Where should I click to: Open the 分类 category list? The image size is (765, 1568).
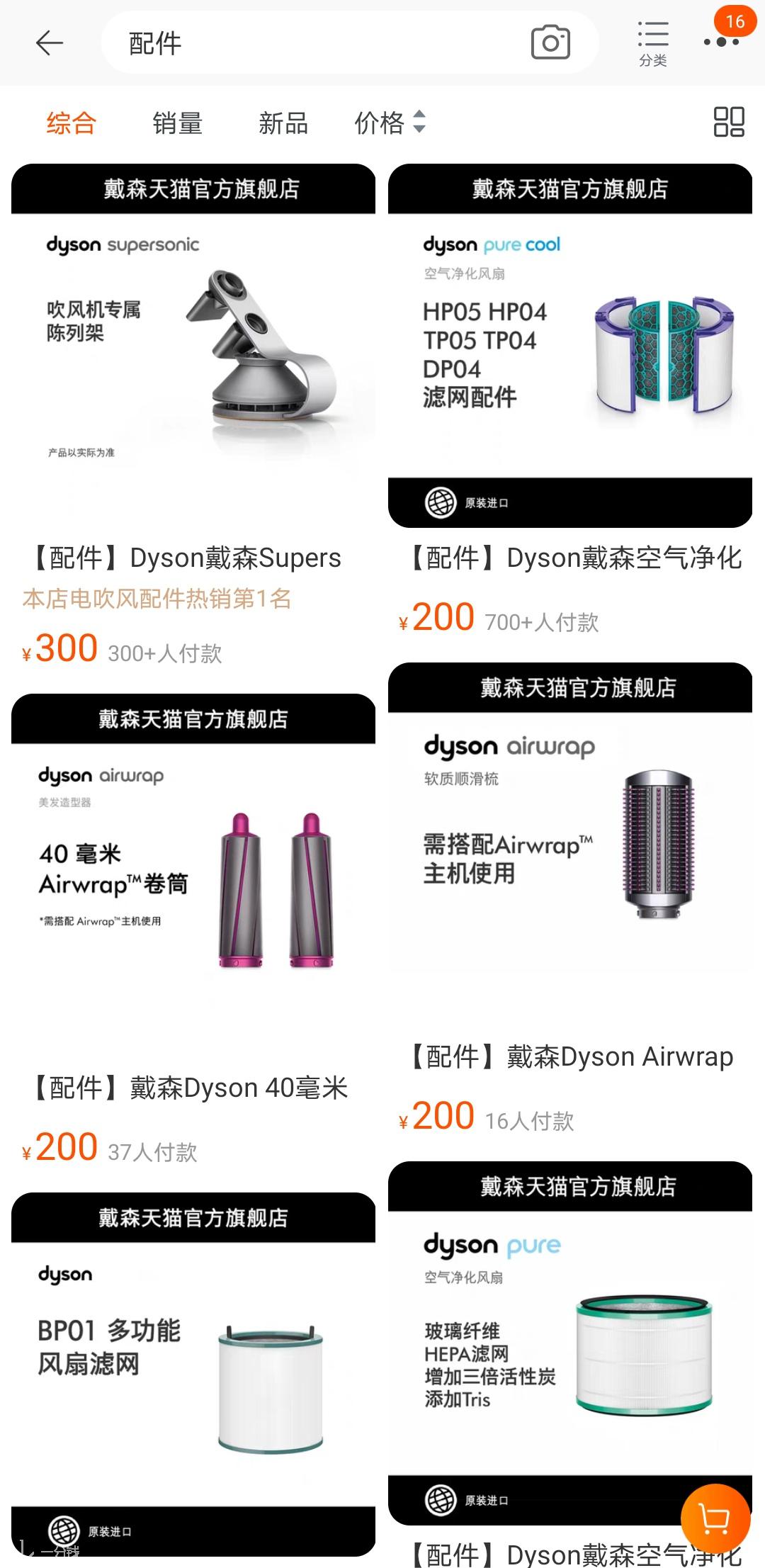(x=652, y=43)
